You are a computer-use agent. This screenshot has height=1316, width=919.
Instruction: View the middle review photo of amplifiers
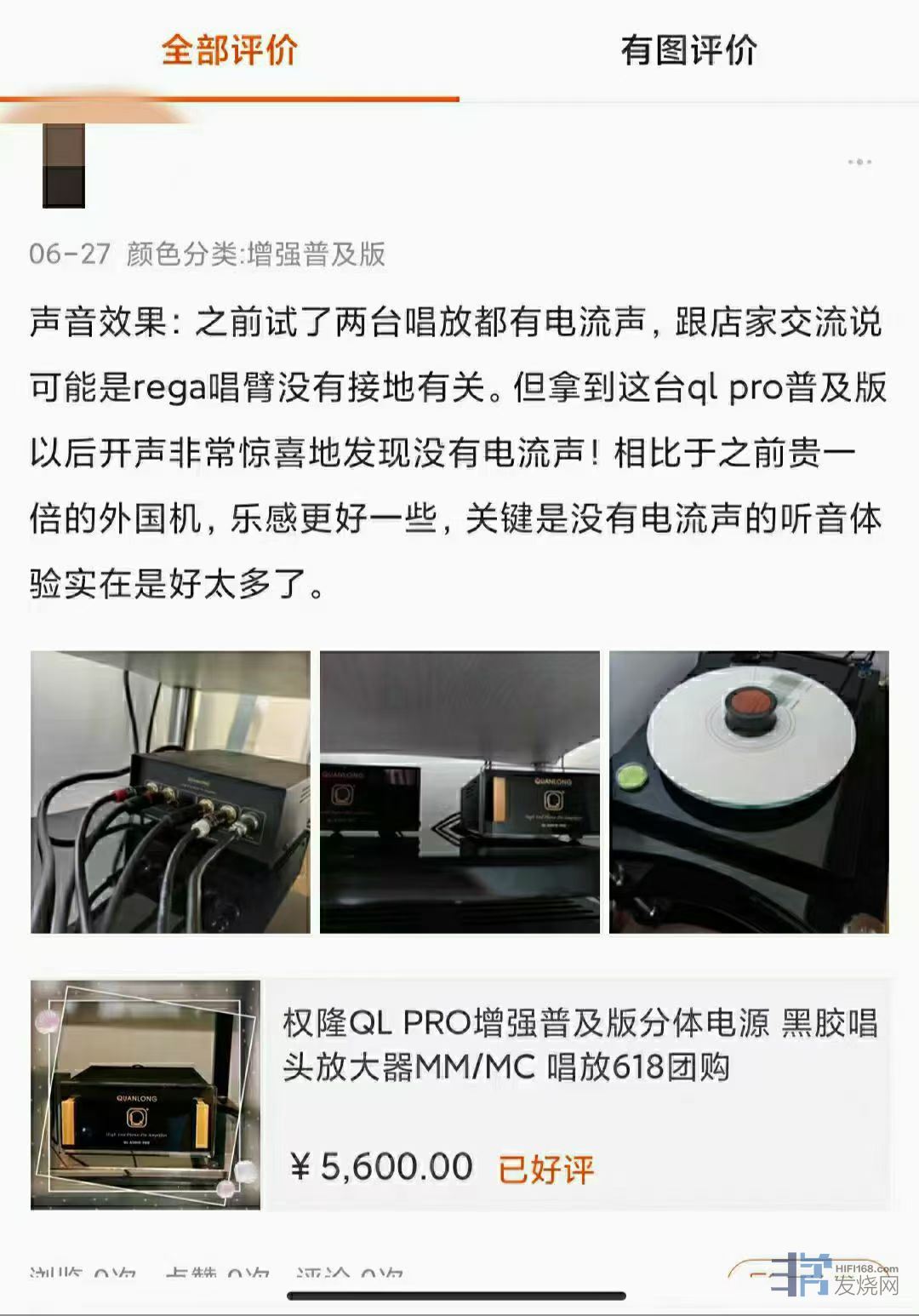point(459,792)
